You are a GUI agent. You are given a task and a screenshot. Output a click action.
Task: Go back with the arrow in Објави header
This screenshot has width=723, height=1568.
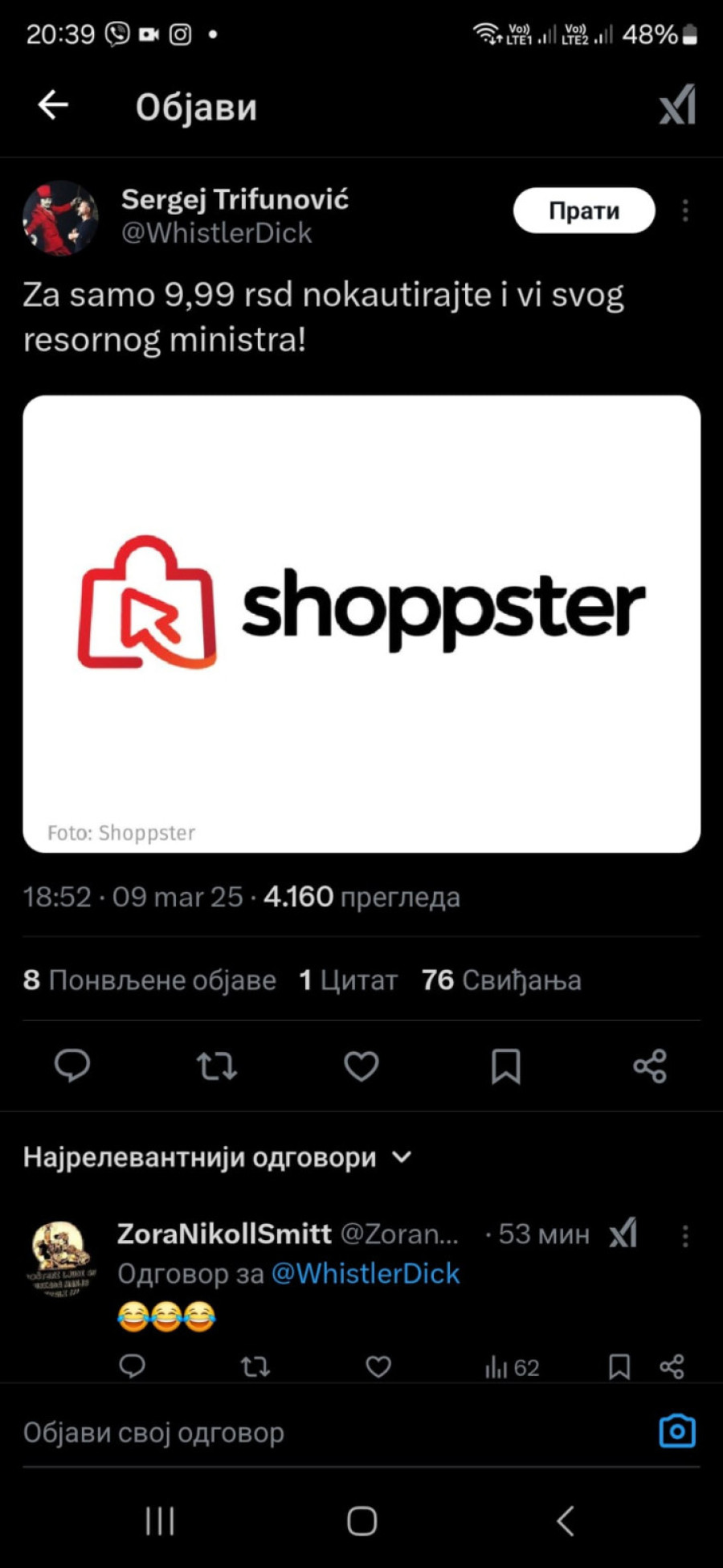tap(51, 105)
